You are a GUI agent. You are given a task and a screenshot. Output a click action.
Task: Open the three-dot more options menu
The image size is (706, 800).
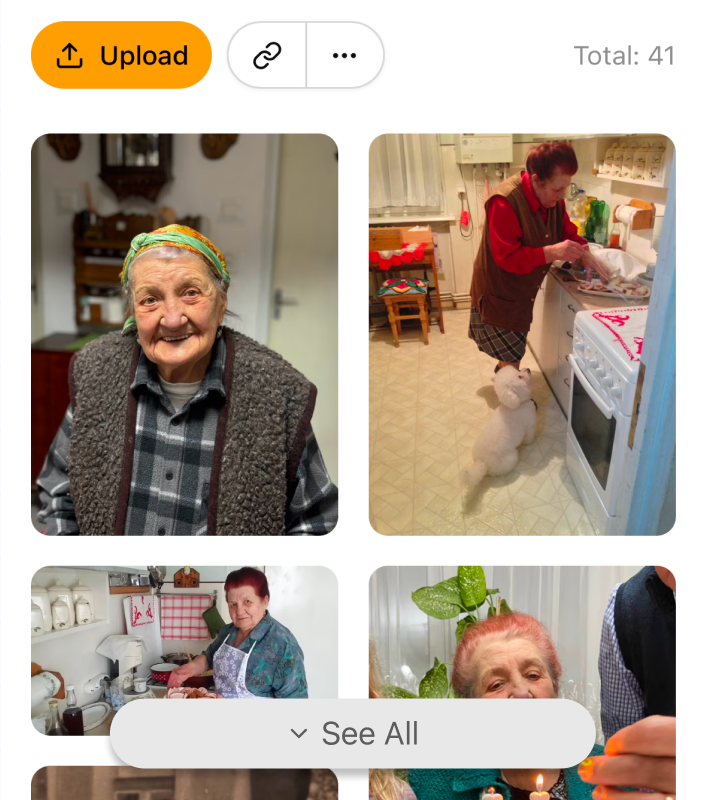coord(344,55)
